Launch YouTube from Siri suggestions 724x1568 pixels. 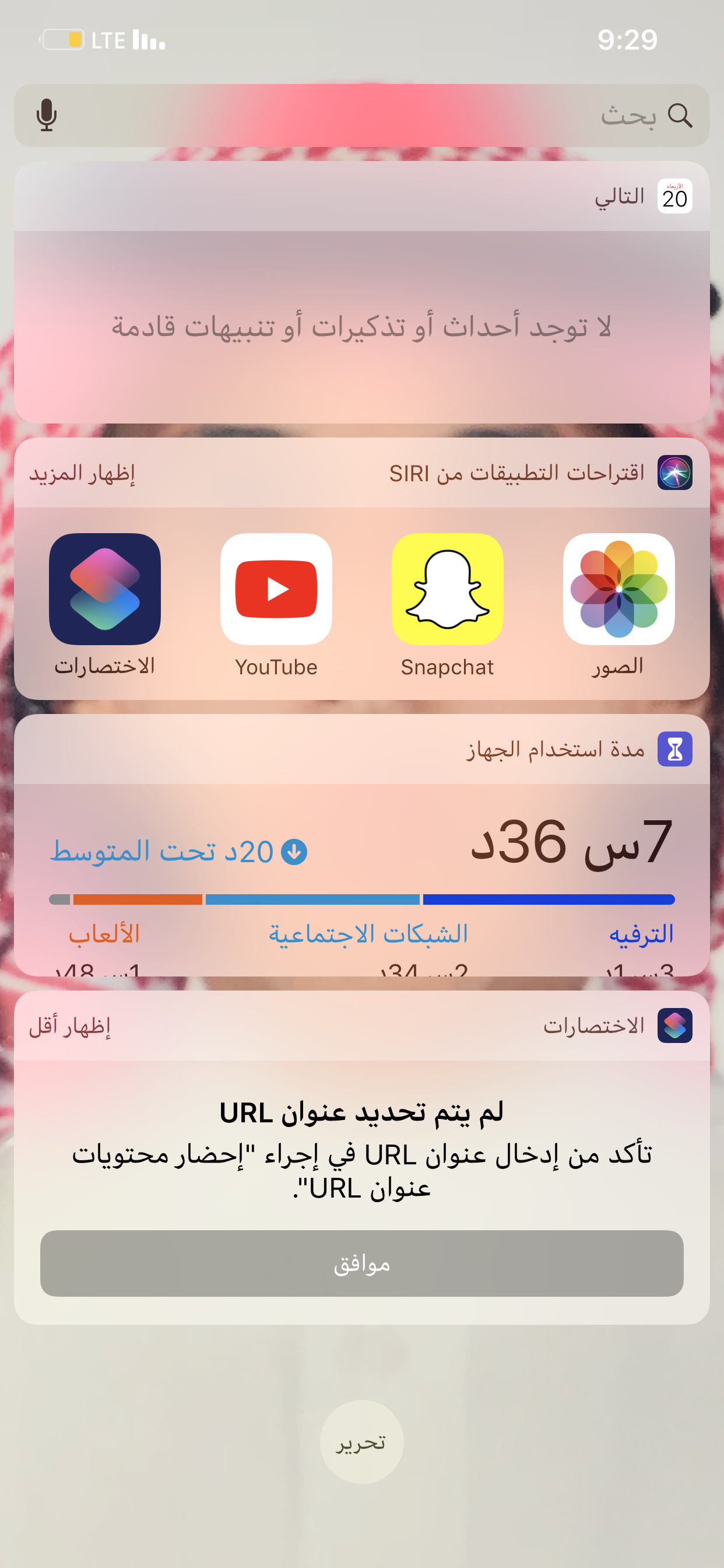276,589
